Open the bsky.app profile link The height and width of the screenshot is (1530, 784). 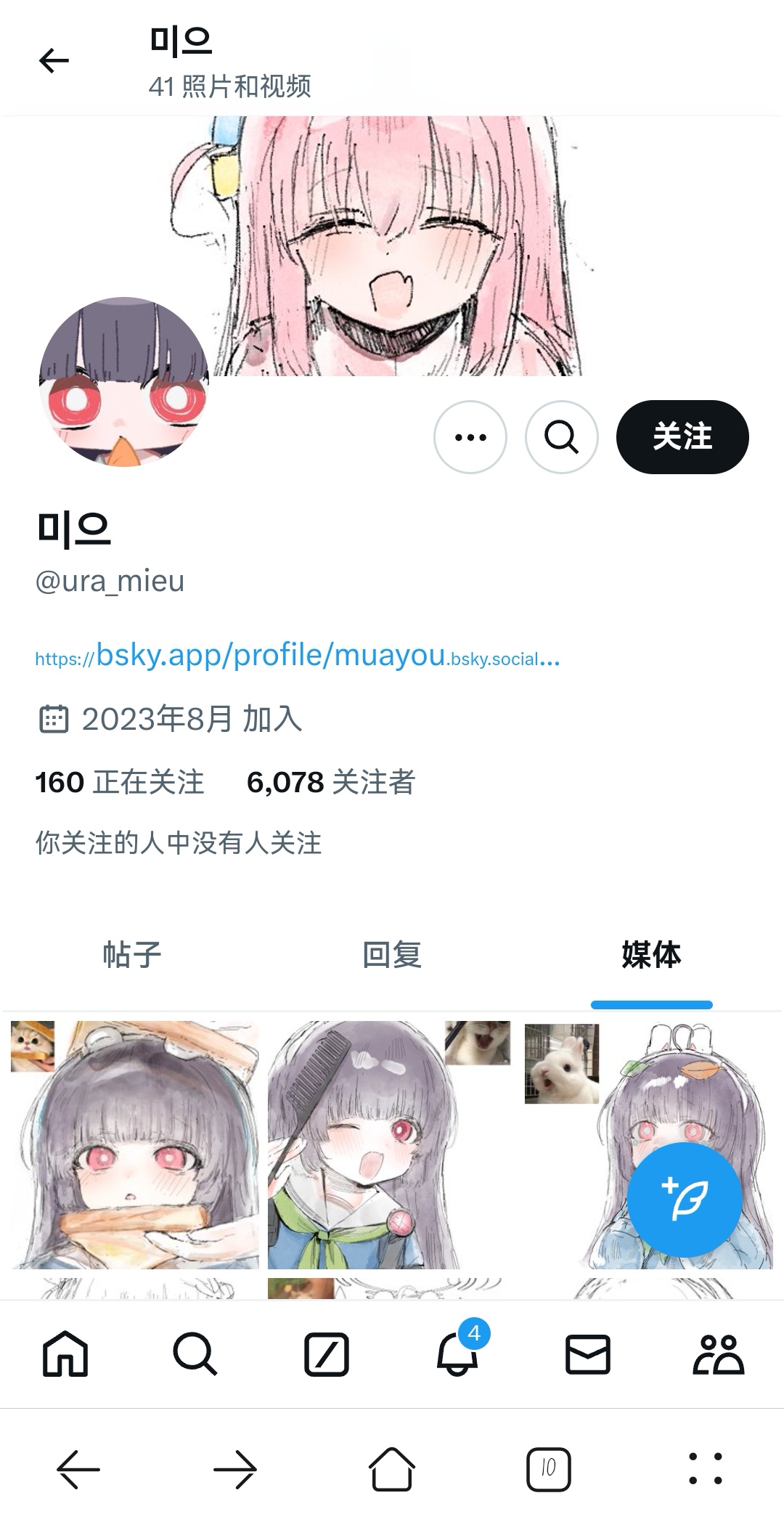pyautogui.click(x=298, y=656)
